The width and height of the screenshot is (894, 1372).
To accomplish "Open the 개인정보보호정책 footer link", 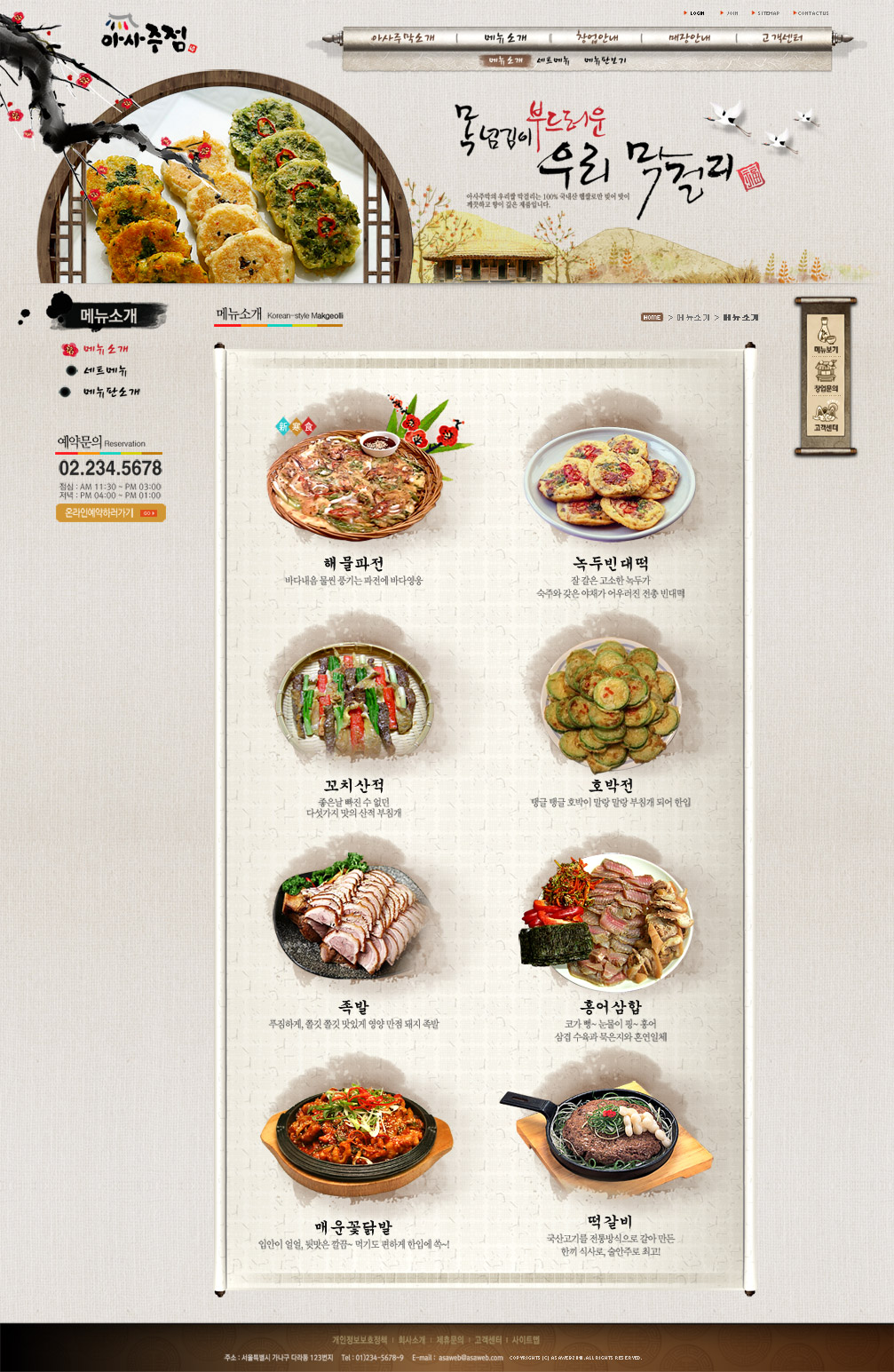I will point(360,1340).
